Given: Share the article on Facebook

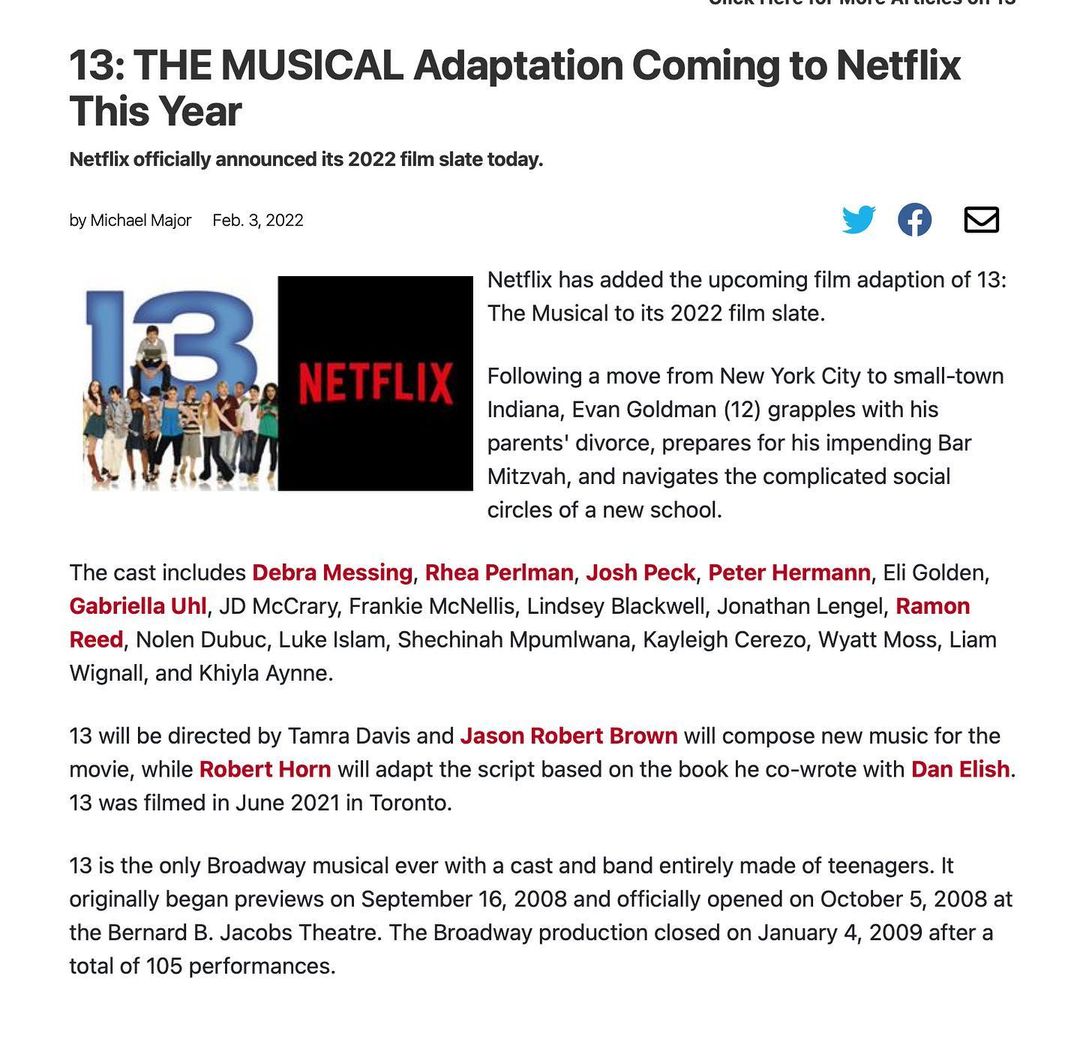Looking at the screenshot, I should (914, 220).
